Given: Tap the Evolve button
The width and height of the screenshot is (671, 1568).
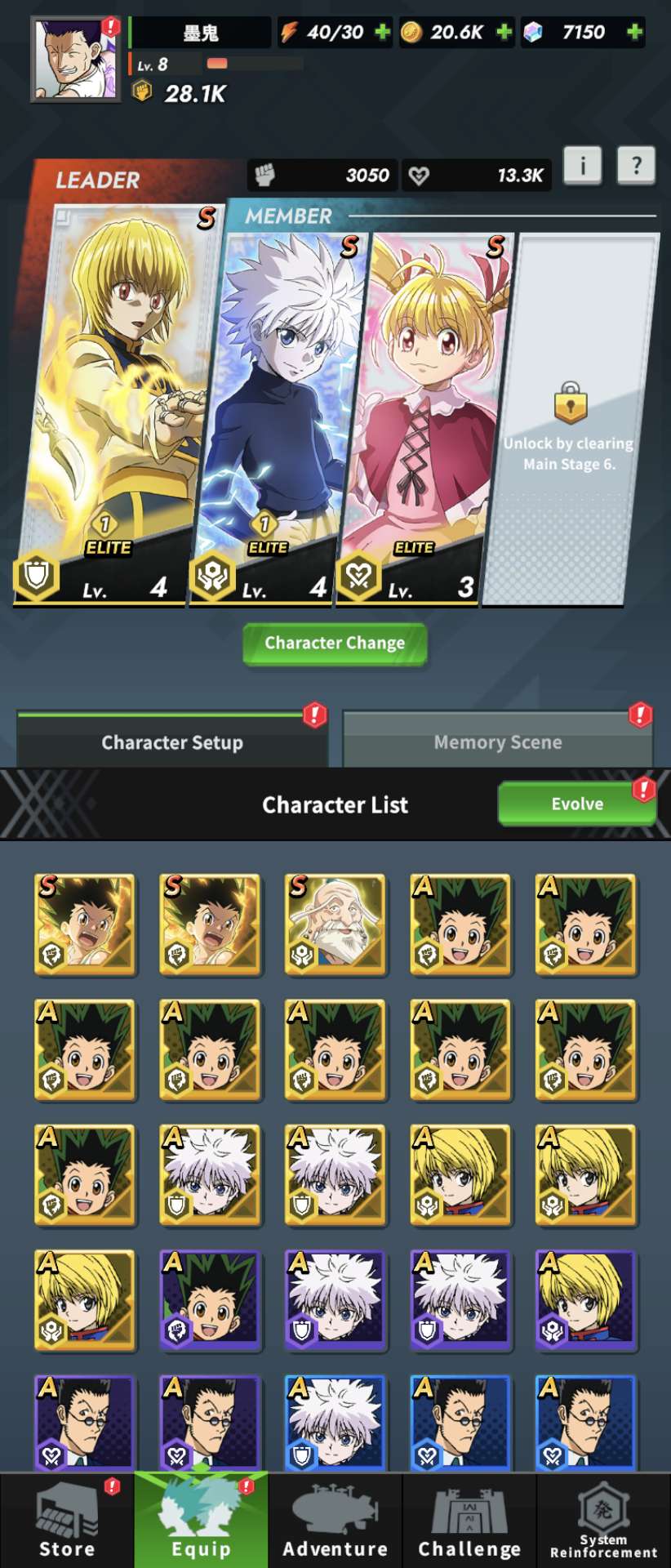Looking at the screenshot, I should 576,804.
